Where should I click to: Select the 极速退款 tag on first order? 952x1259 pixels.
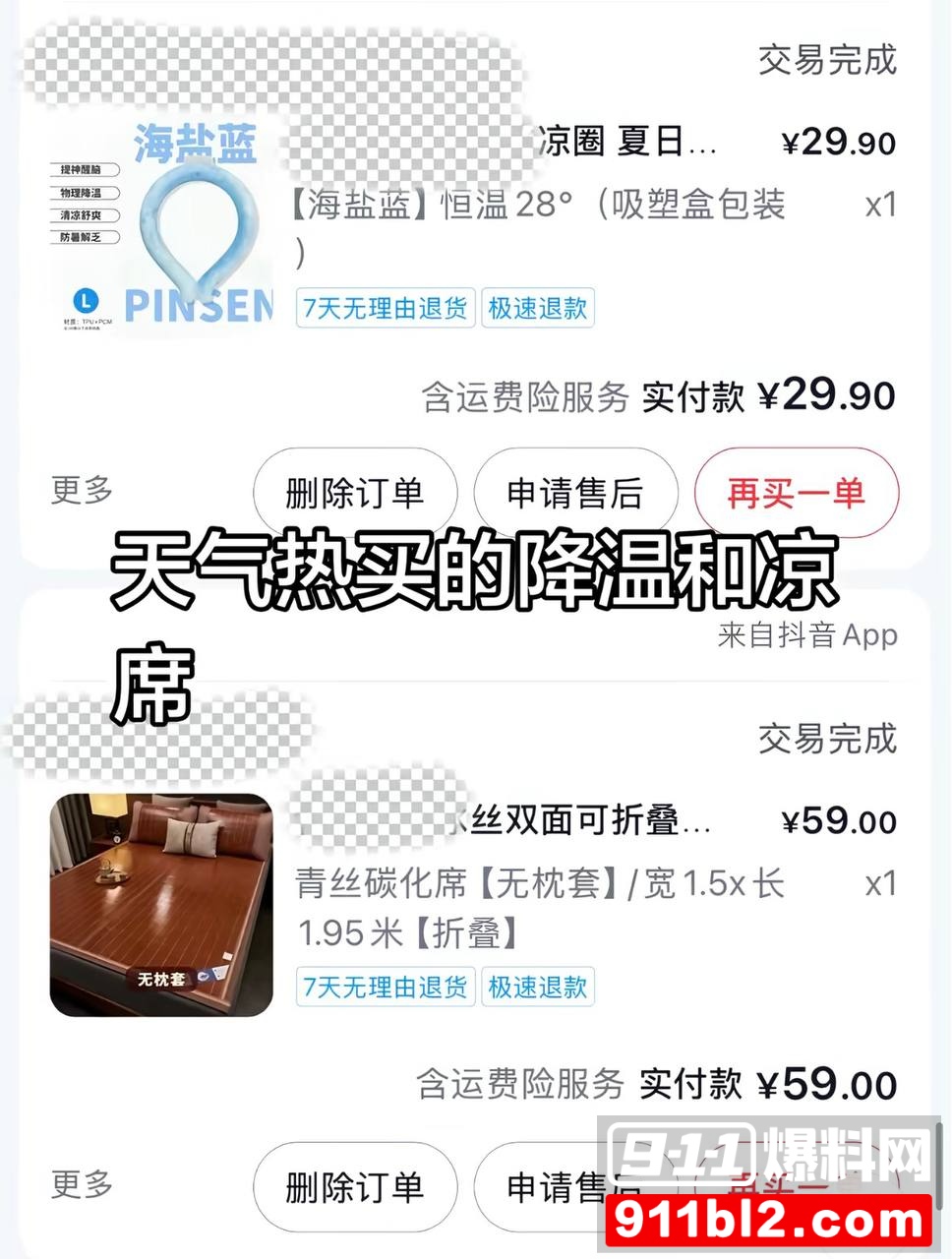[x=537, y=308]
